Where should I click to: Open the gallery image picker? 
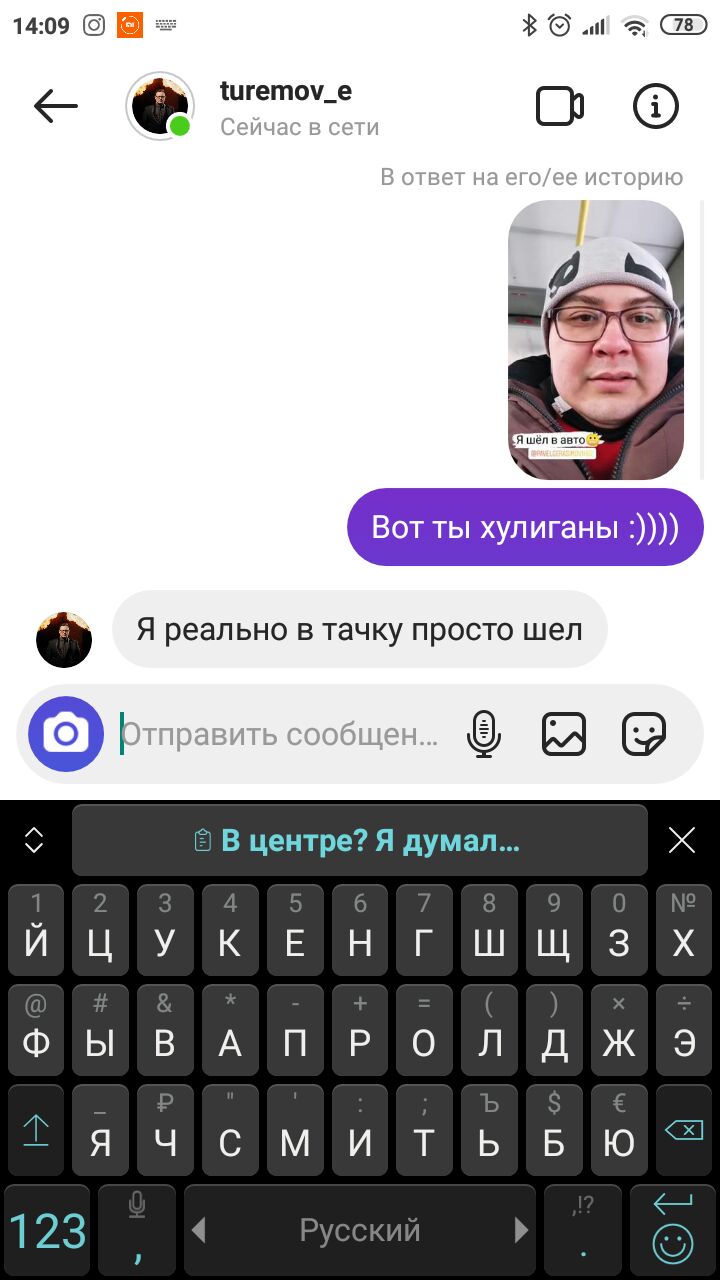coord(564,735)
